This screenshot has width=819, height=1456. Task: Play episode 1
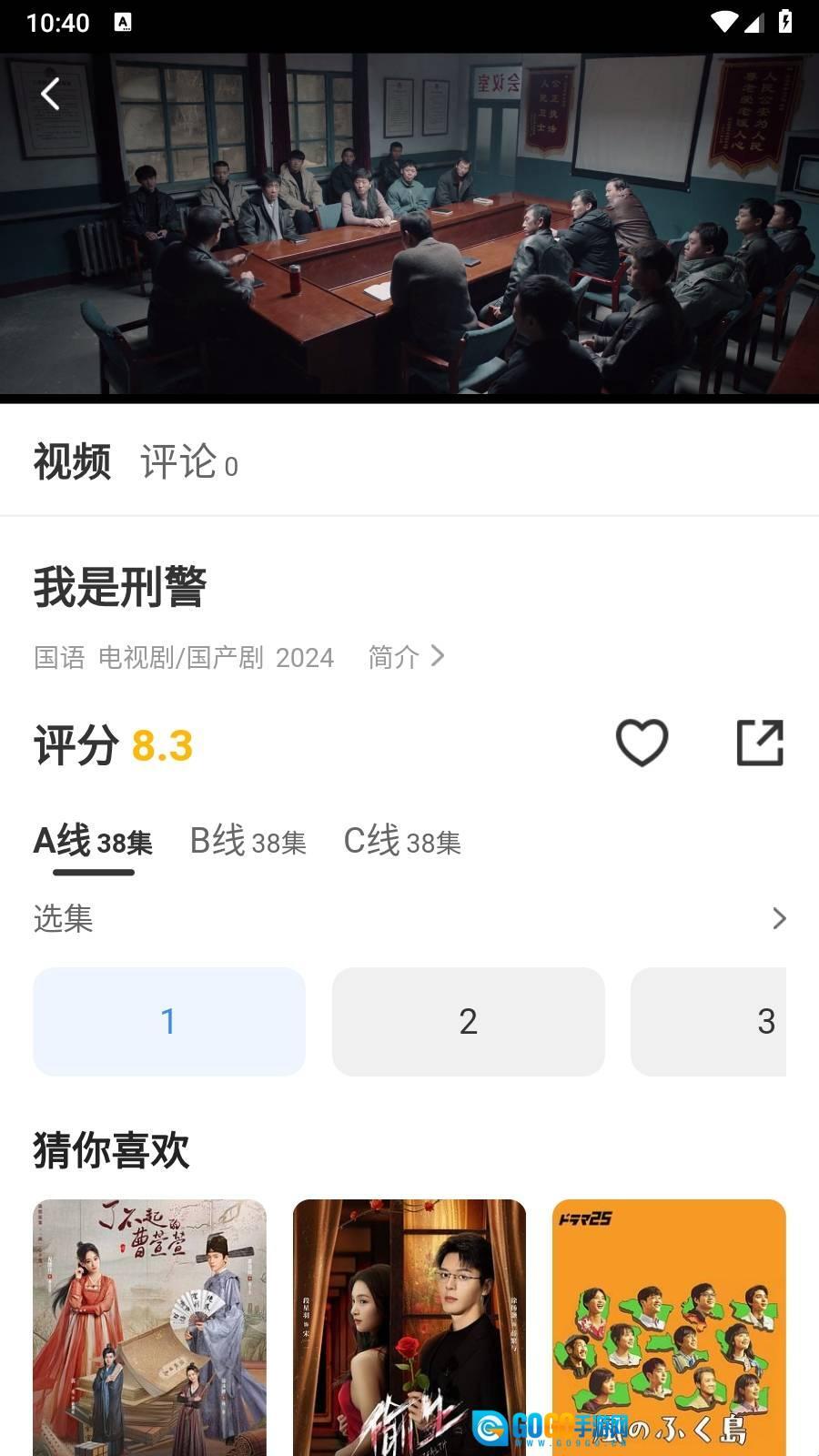pyautogui.click(x=169, y=1021)
